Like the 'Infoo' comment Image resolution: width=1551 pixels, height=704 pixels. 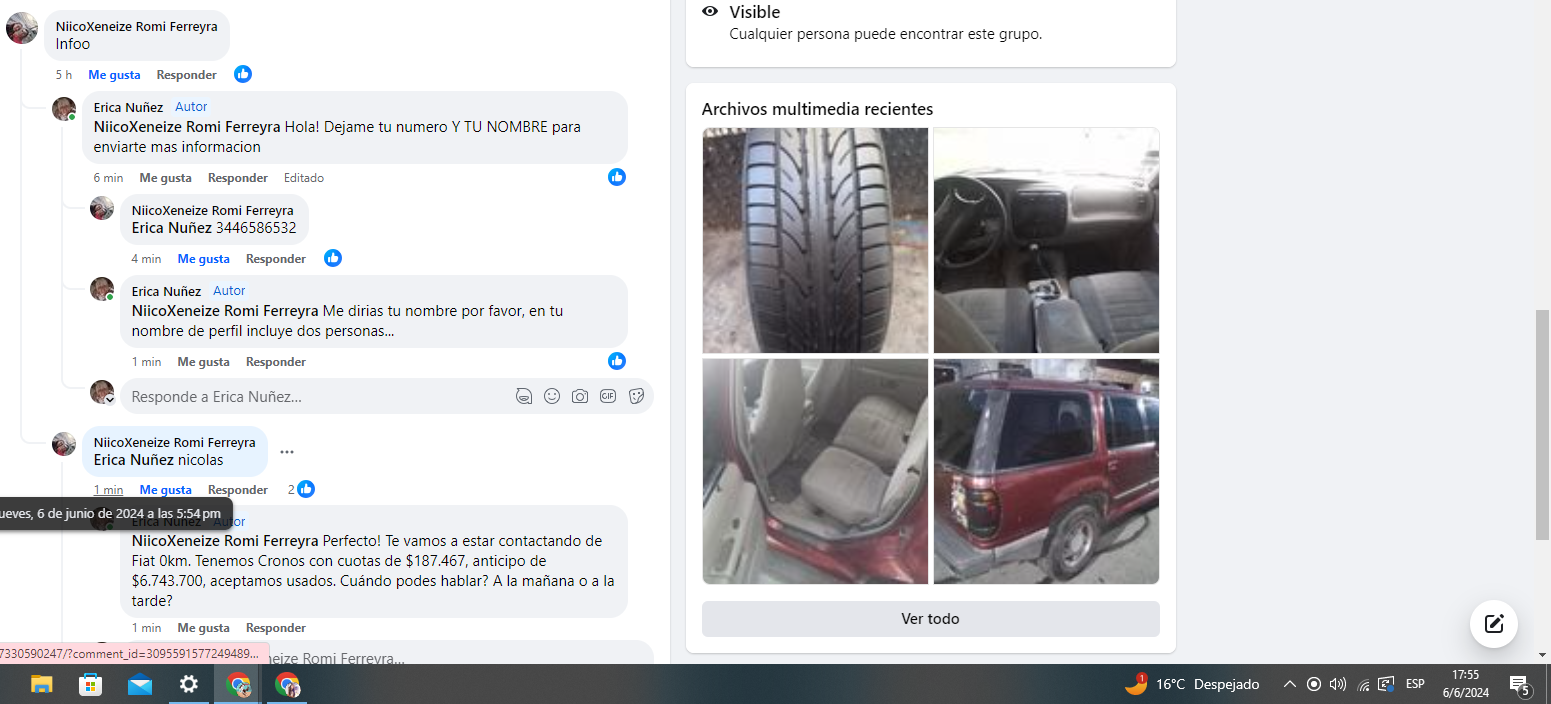pos(114,75)
